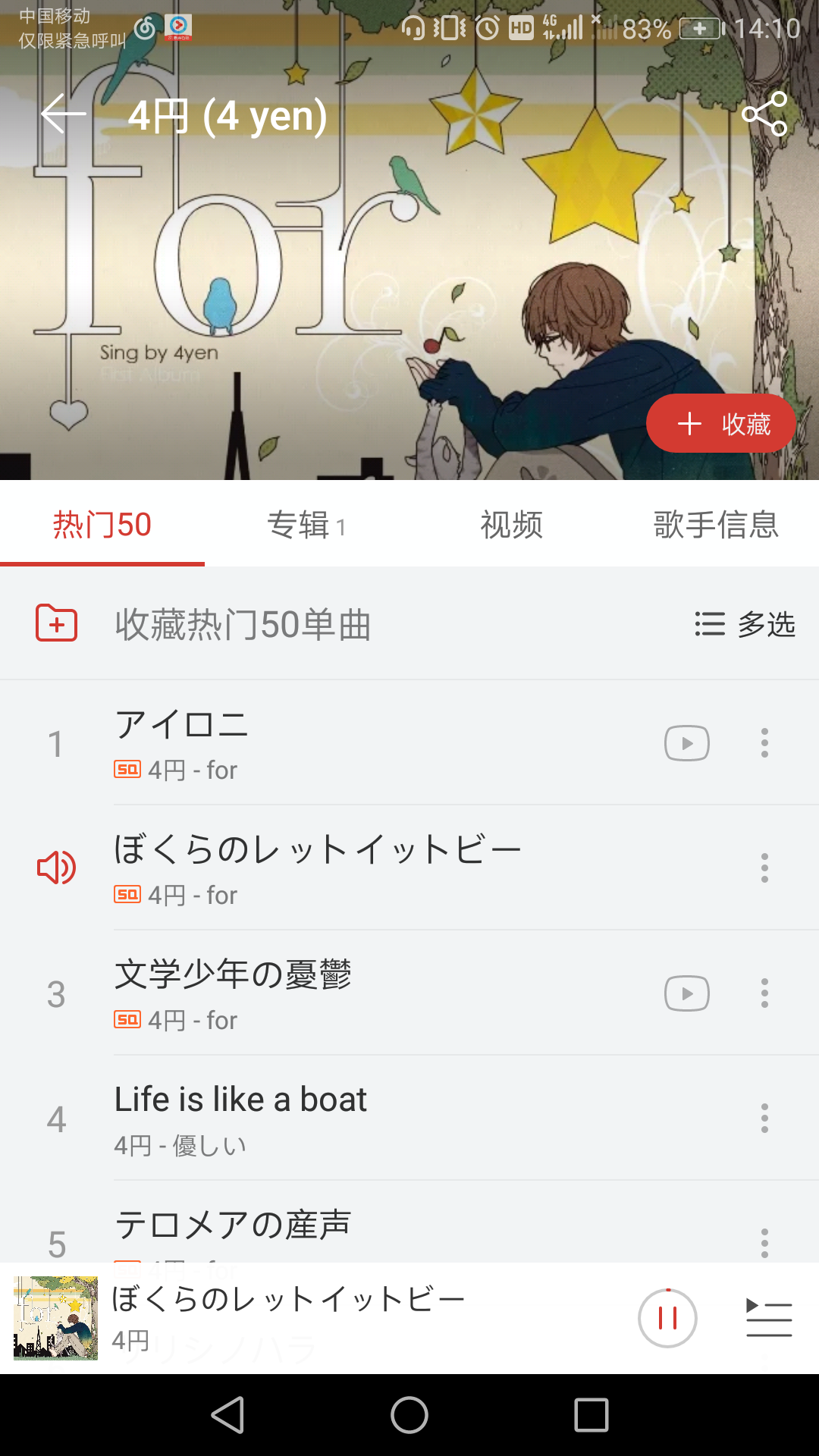Watch the video for 文学少年の憂鬱
Image resolution: width=819 pixels, height=1456 pixels.
[x=687, y=993]
